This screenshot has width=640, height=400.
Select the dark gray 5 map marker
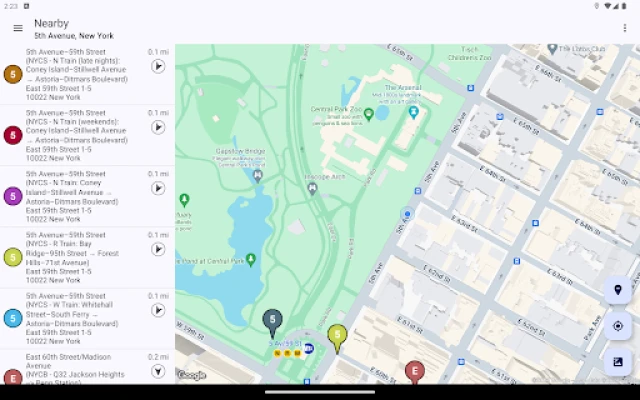coord(272,323)
